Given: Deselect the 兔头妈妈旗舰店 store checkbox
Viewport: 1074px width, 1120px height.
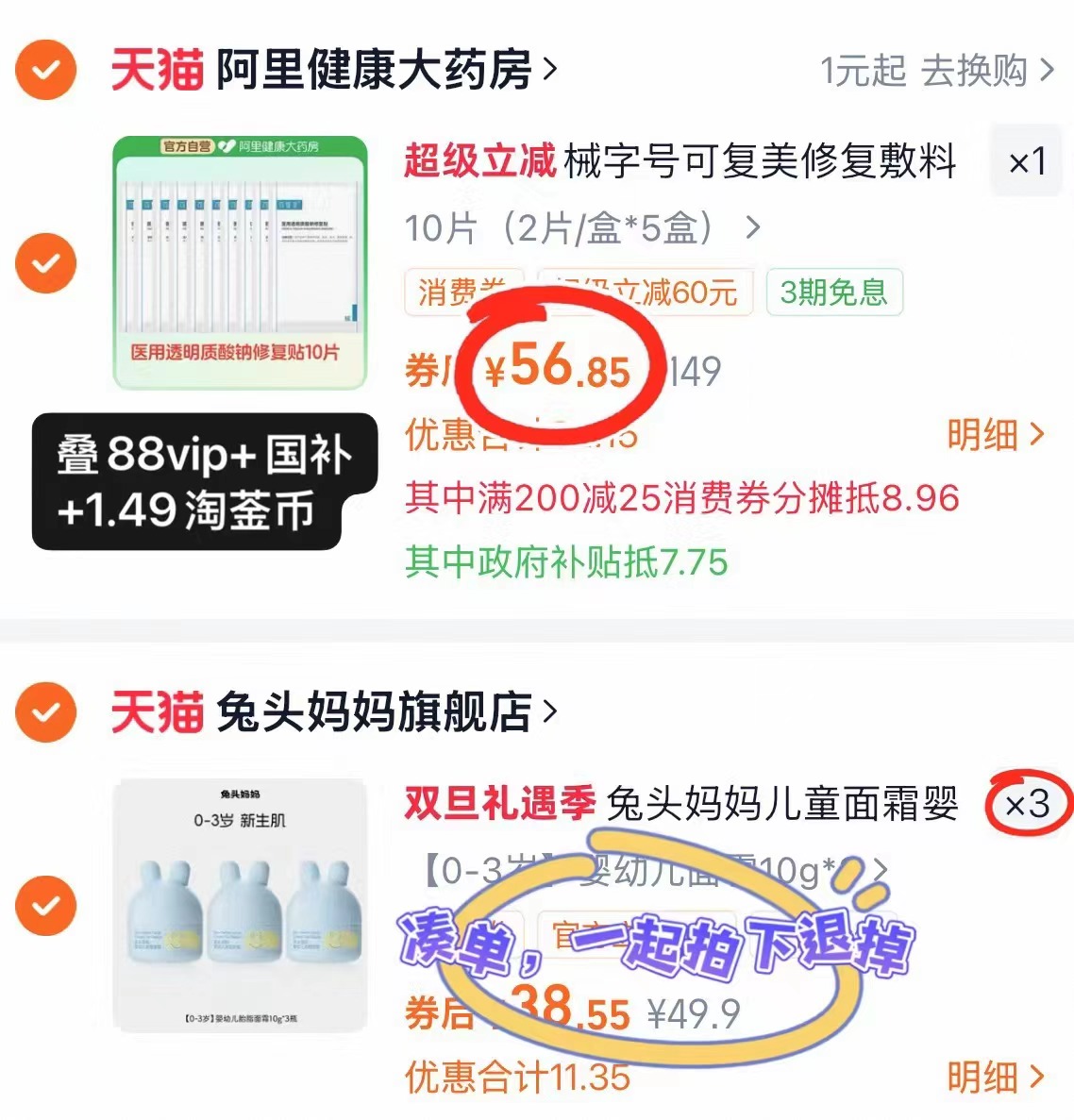Looking at the screenshot, I should click(x=44, y=712).
